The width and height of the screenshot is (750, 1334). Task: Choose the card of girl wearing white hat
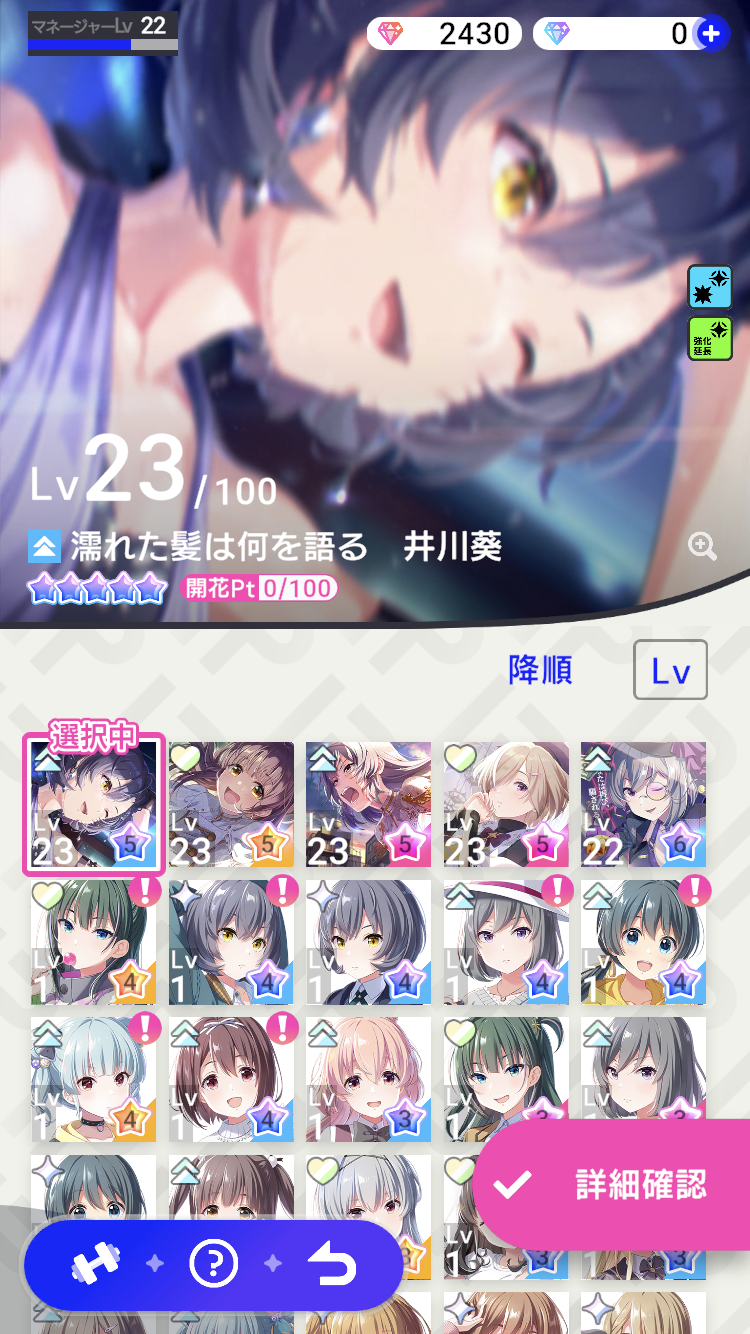pyautogui.click(x=506, y=942)
